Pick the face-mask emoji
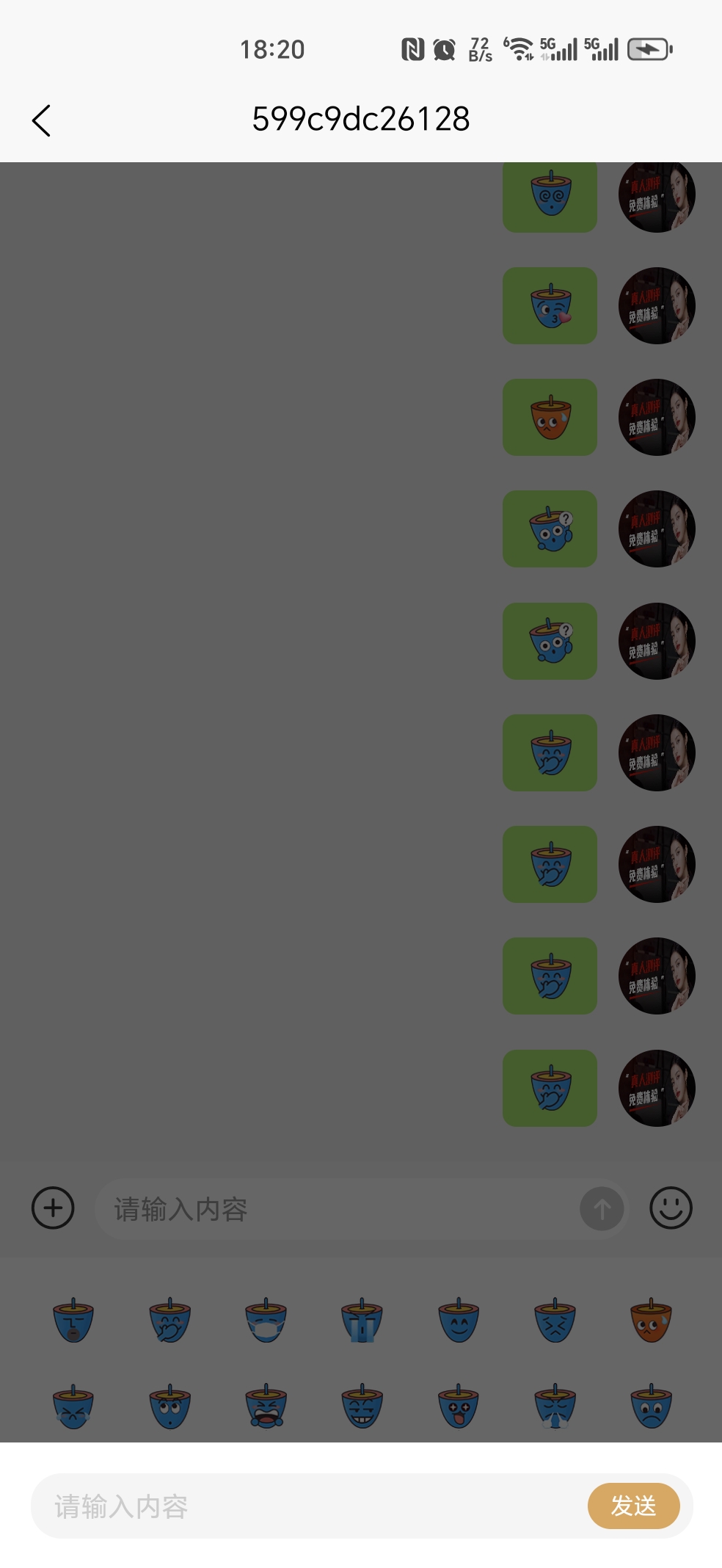The width and height of the screenshot is (722, 1568). point(266,1321)
